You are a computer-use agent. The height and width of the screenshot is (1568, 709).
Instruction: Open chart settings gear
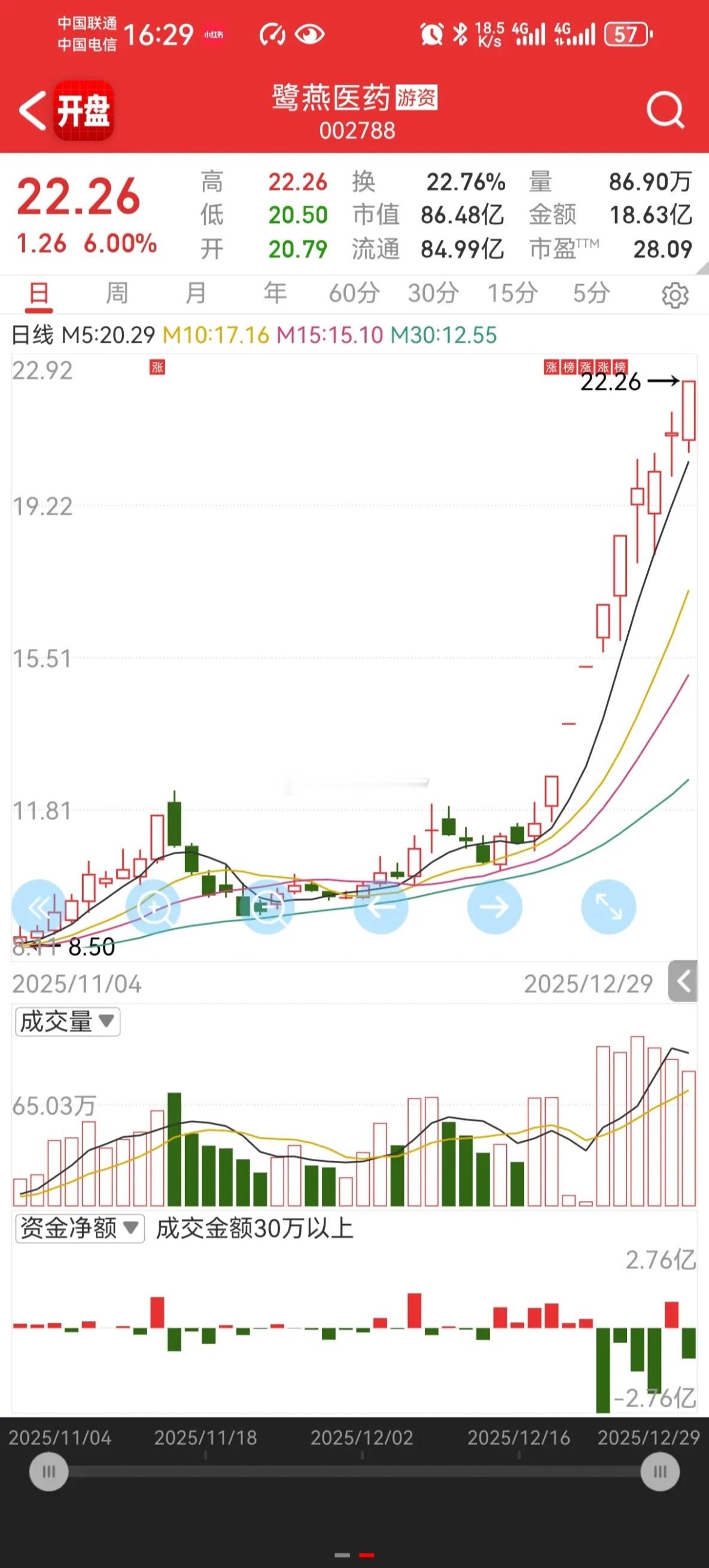coord(675,295)
